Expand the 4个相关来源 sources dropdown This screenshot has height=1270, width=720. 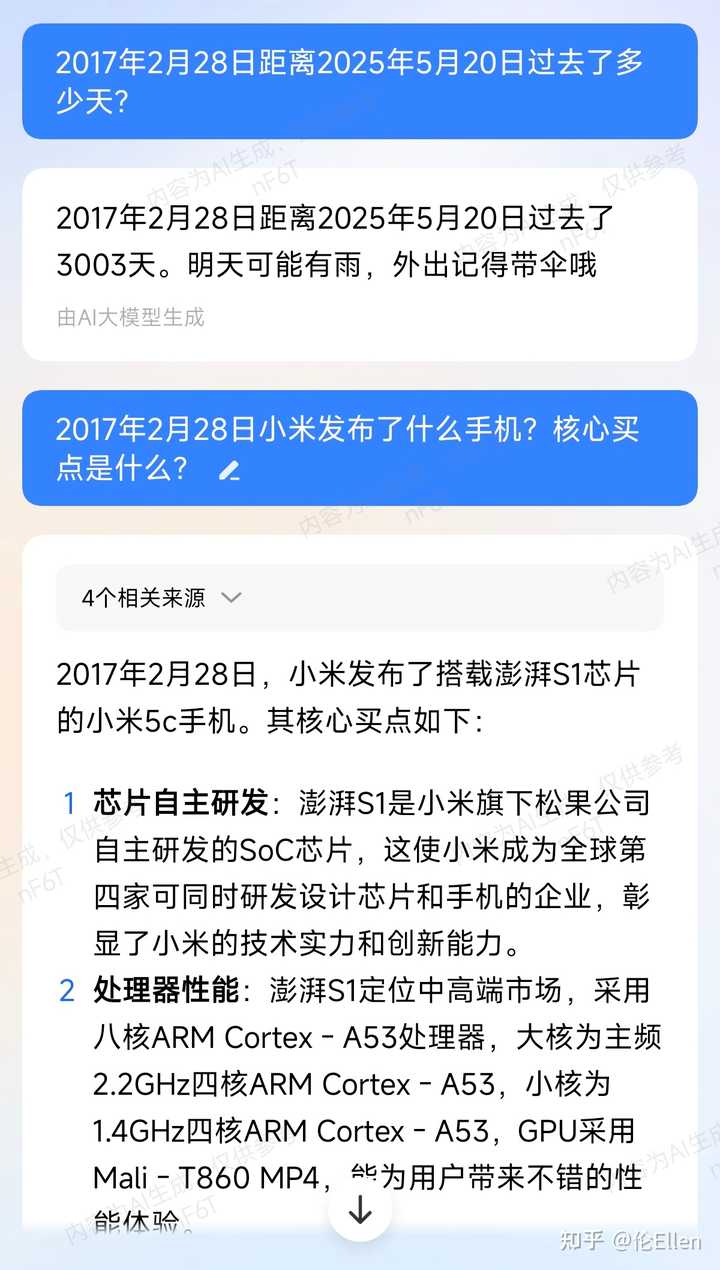tap(162, 598)
